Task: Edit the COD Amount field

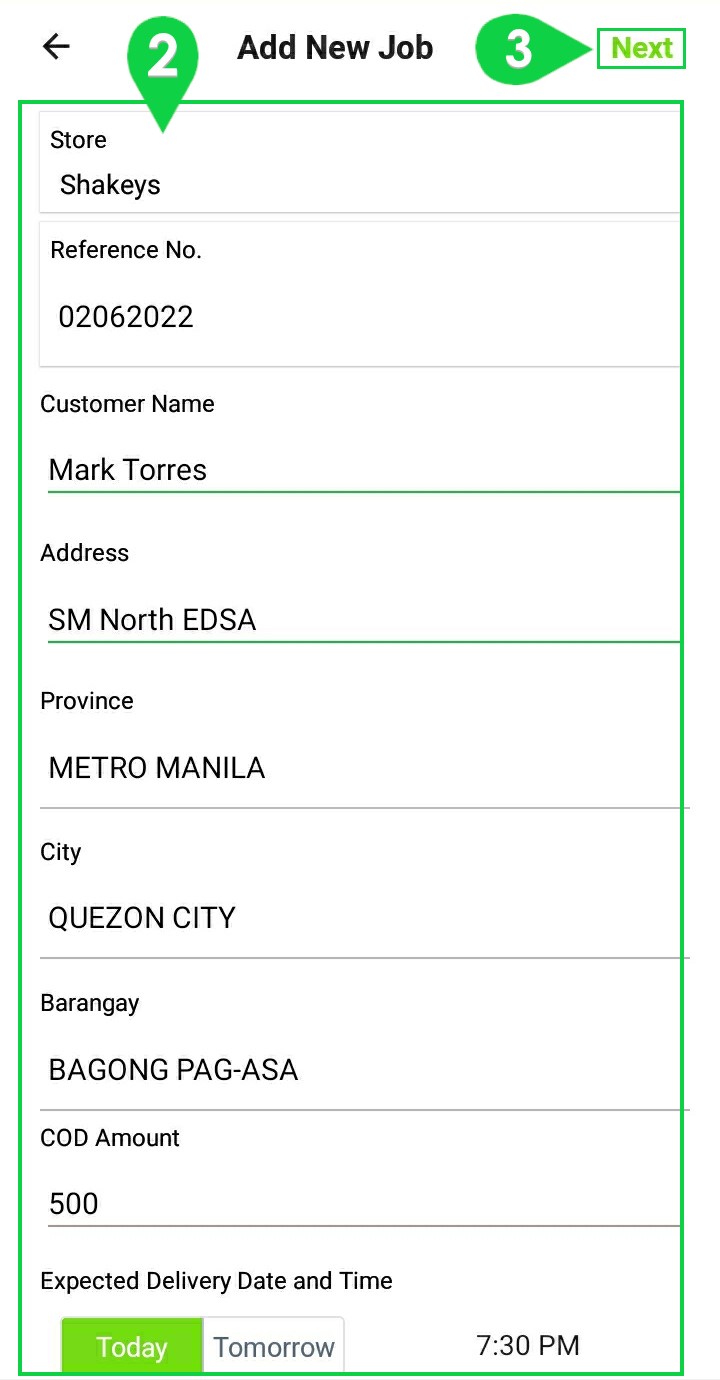Action: point(364,1204)
